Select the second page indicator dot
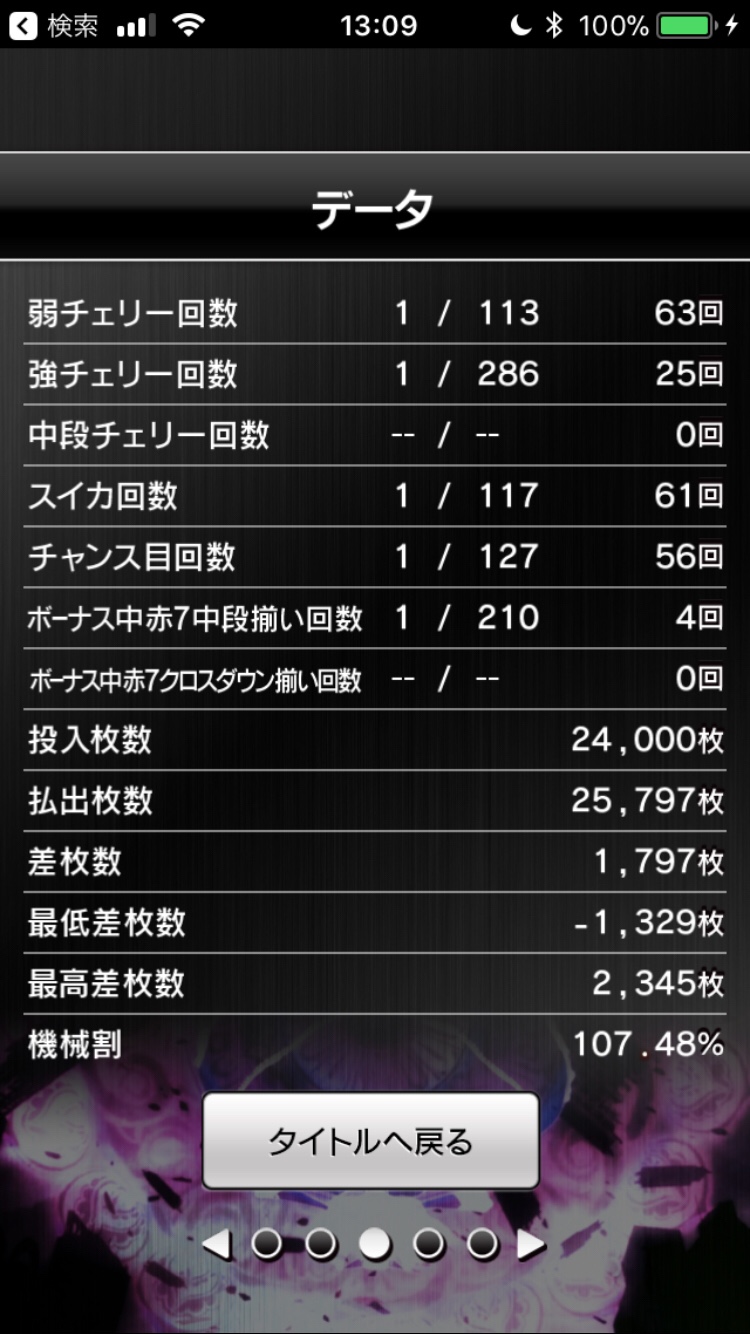 pyautogui.click(x=321, y=1244)
